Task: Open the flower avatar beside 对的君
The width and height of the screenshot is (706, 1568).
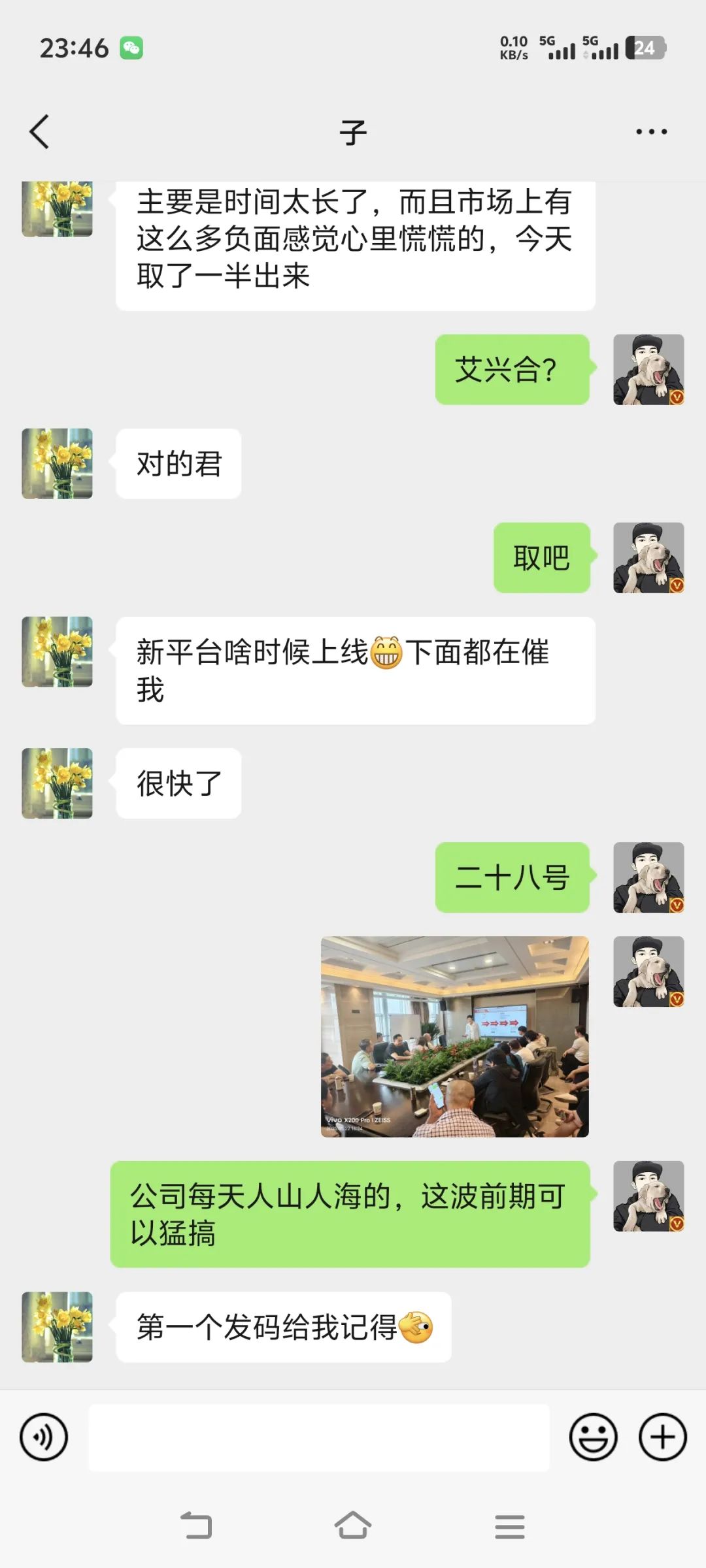Action: (x=57, y=463)
